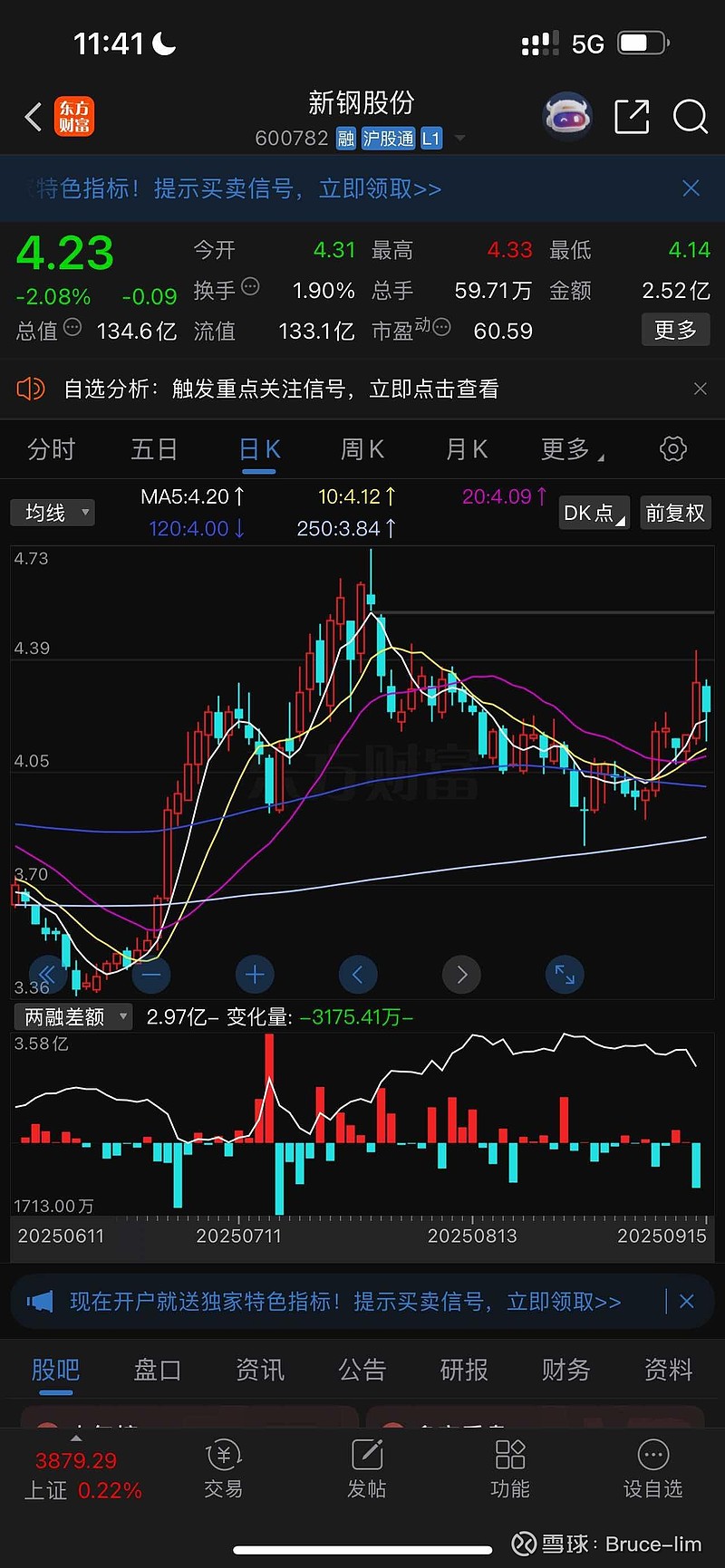This screenshot has width=725, height=1568.
Task: Share this stock page
Action: 632,117
